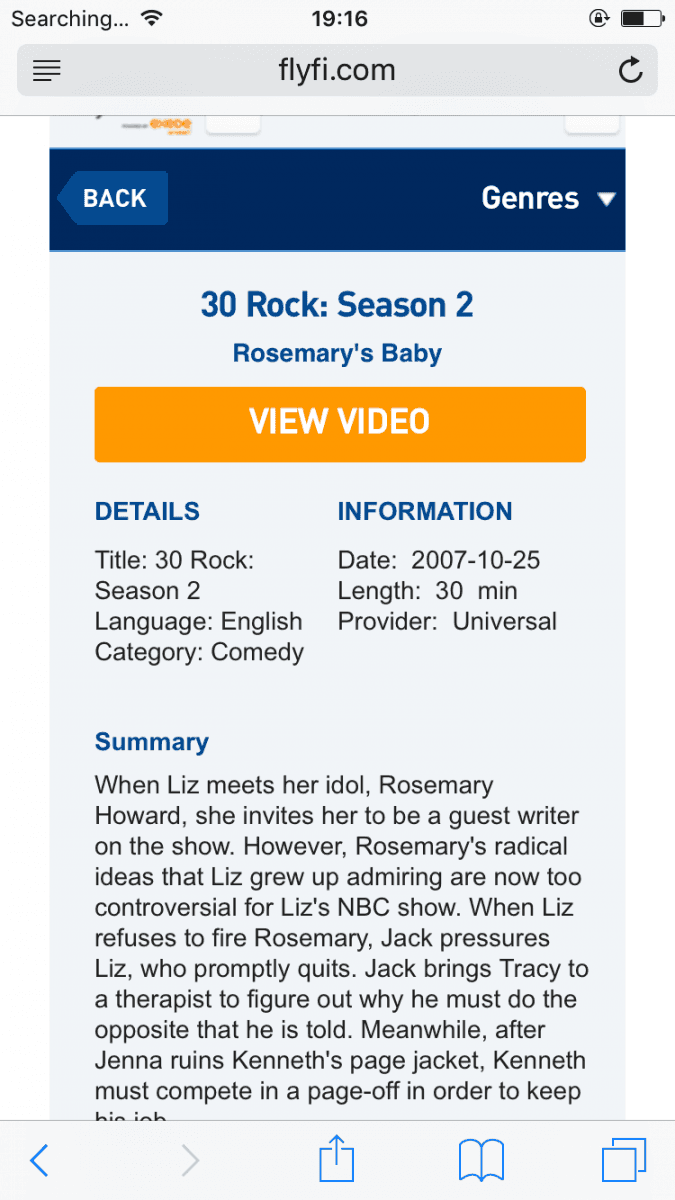Open Safari reader view icon

[x=47, y=71]
